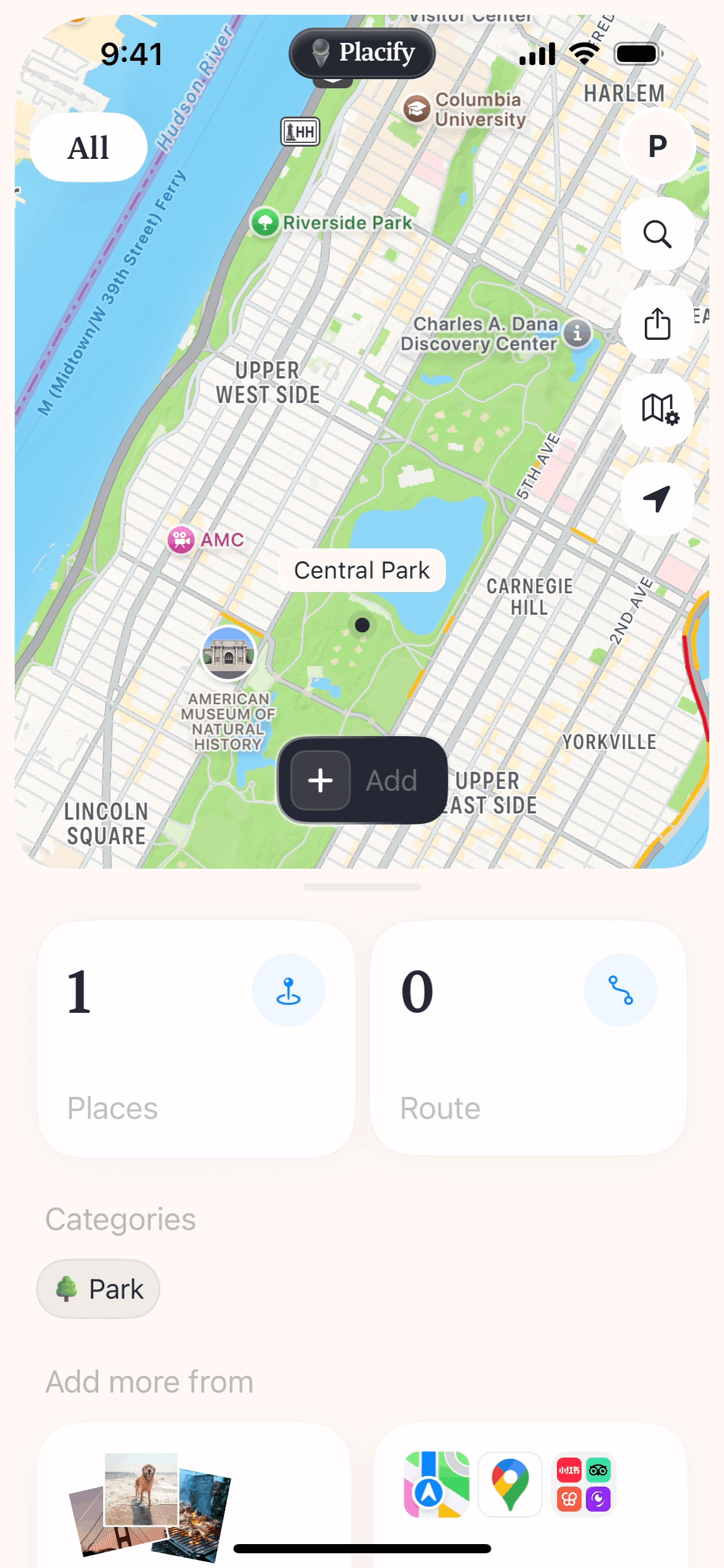
Task: Open the All filter chip
Action: click(88, 148)
